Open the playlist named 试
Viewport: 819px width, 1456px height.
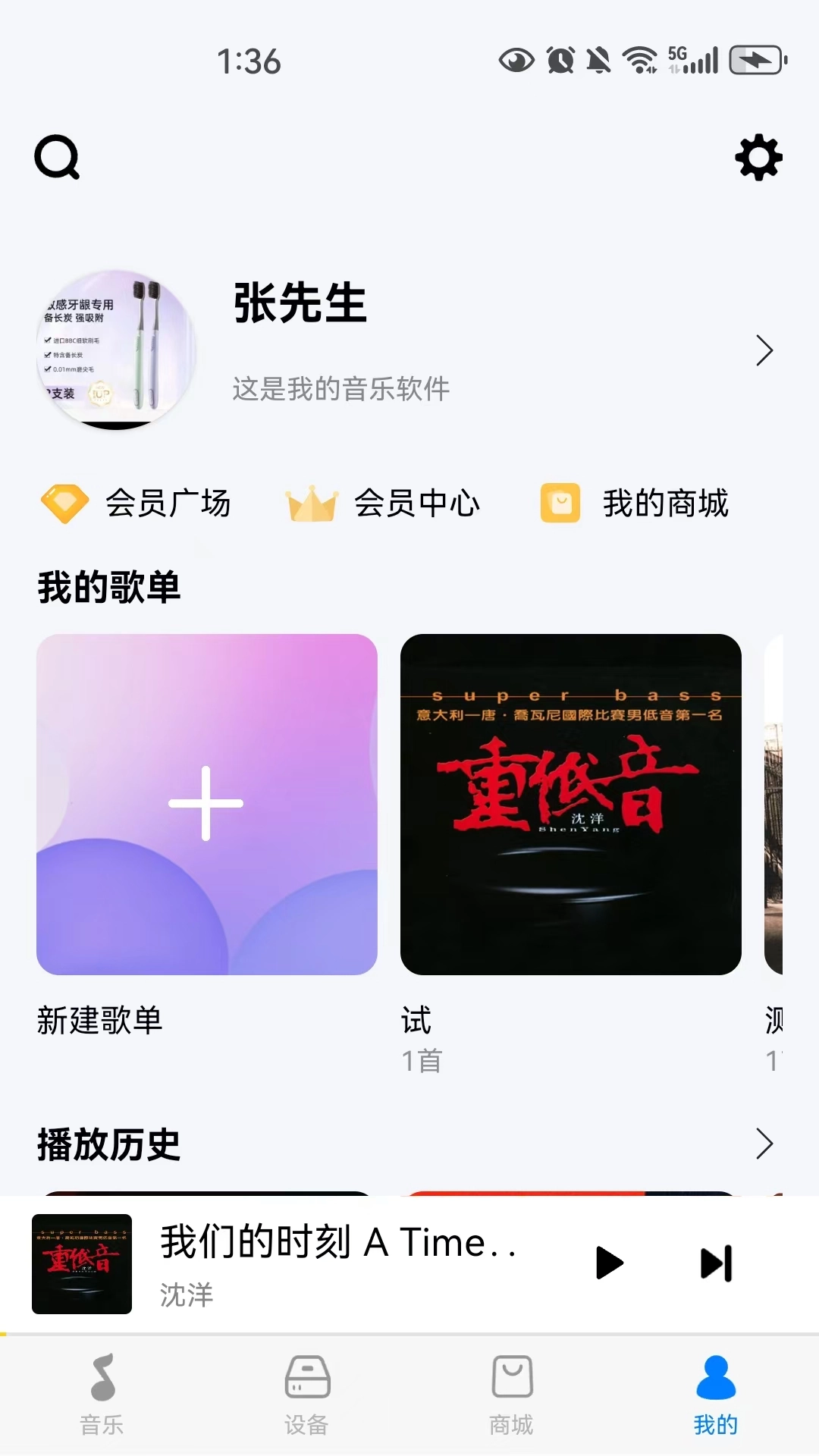point(570,805)
